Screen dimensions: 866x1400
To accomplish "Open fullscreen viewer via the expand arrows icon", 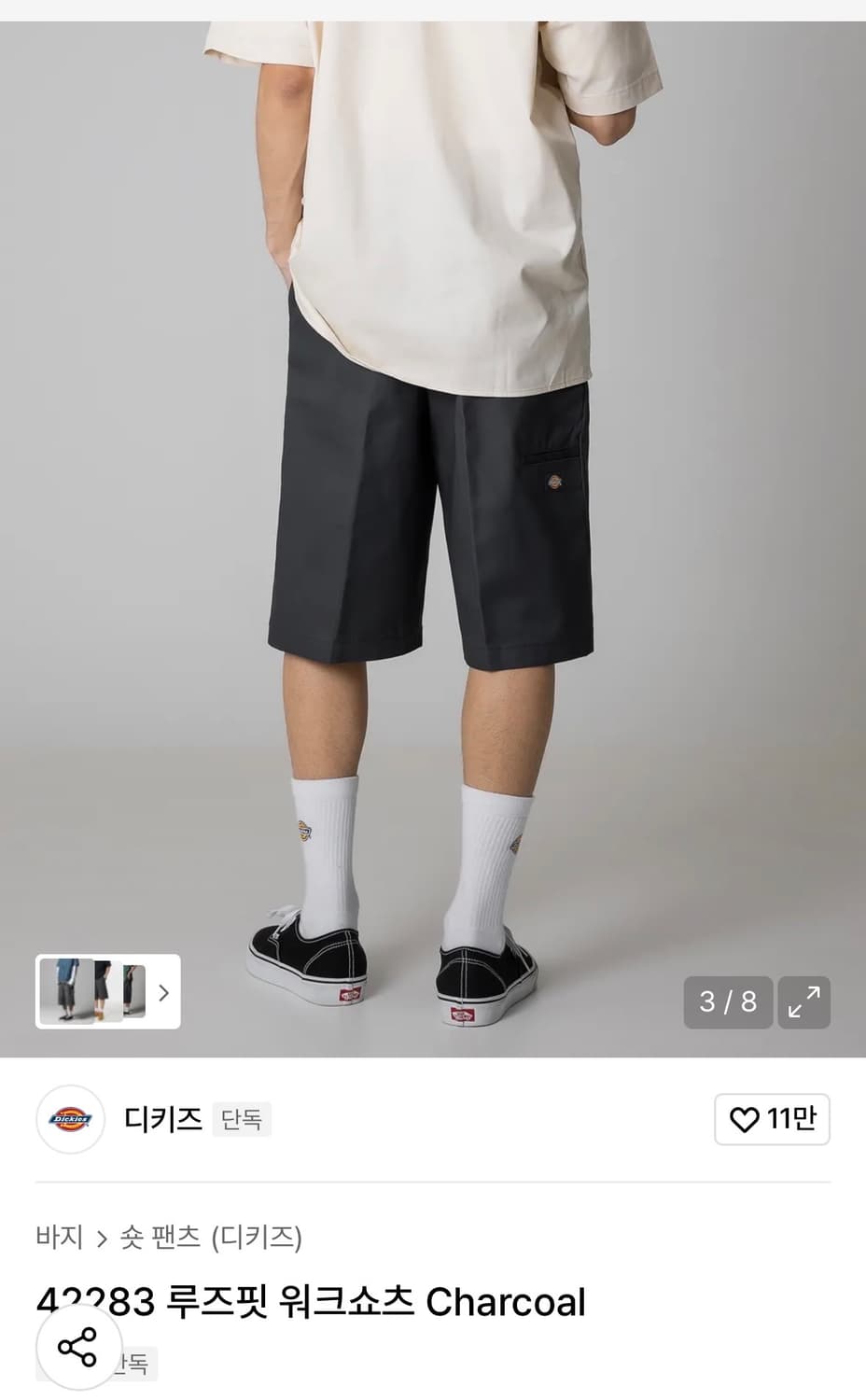I will pos(804,1002).
